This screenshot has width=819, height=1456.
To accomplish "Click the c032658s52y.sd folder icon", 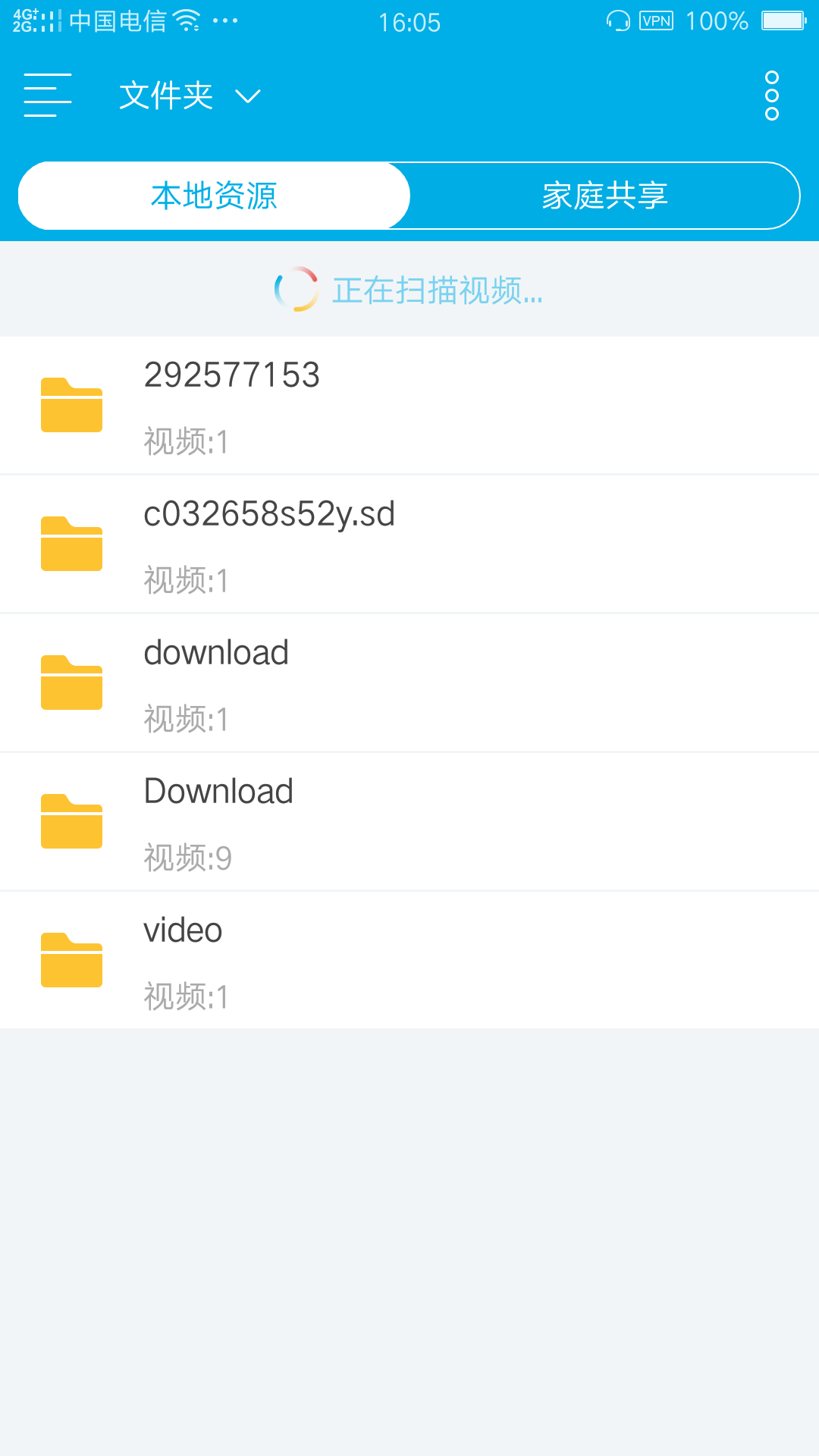I will 71,544.
